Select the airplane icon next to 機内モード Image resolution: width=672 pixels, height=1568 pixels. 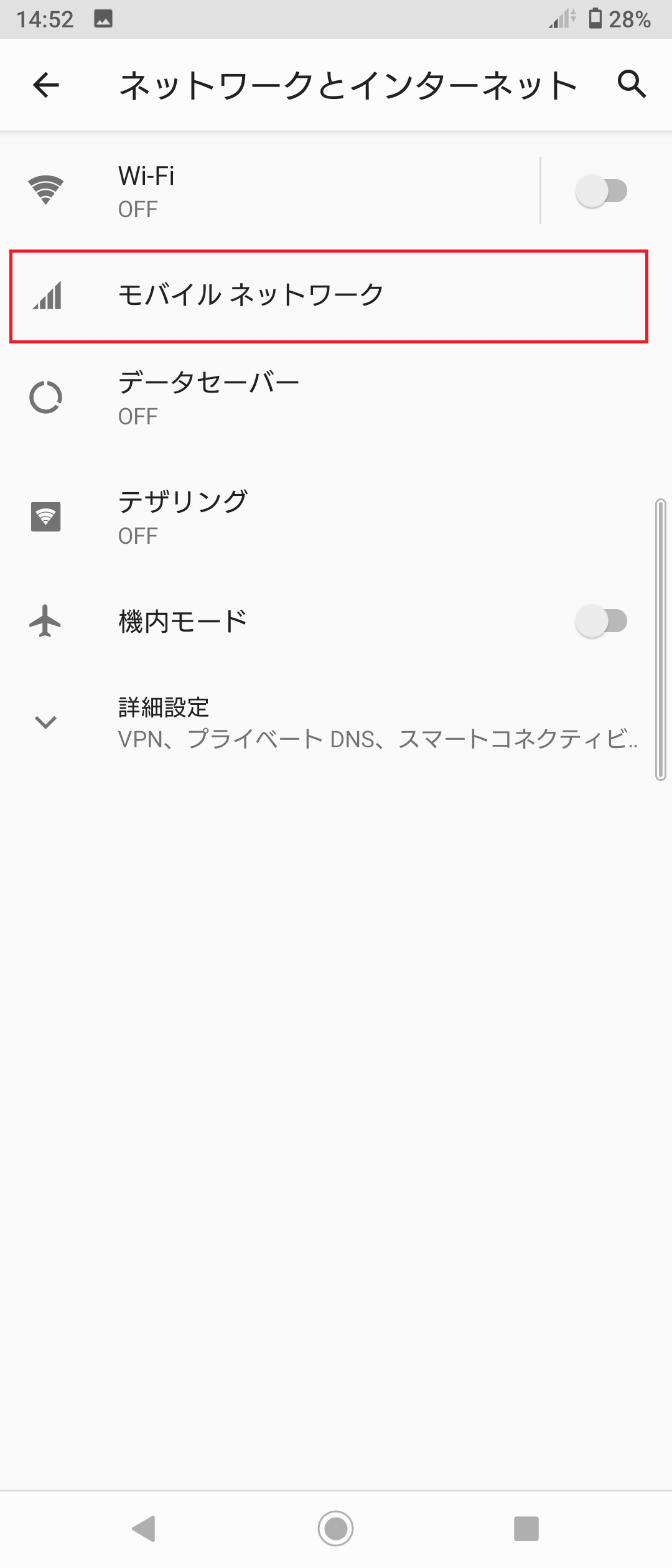tap(45, 620)
